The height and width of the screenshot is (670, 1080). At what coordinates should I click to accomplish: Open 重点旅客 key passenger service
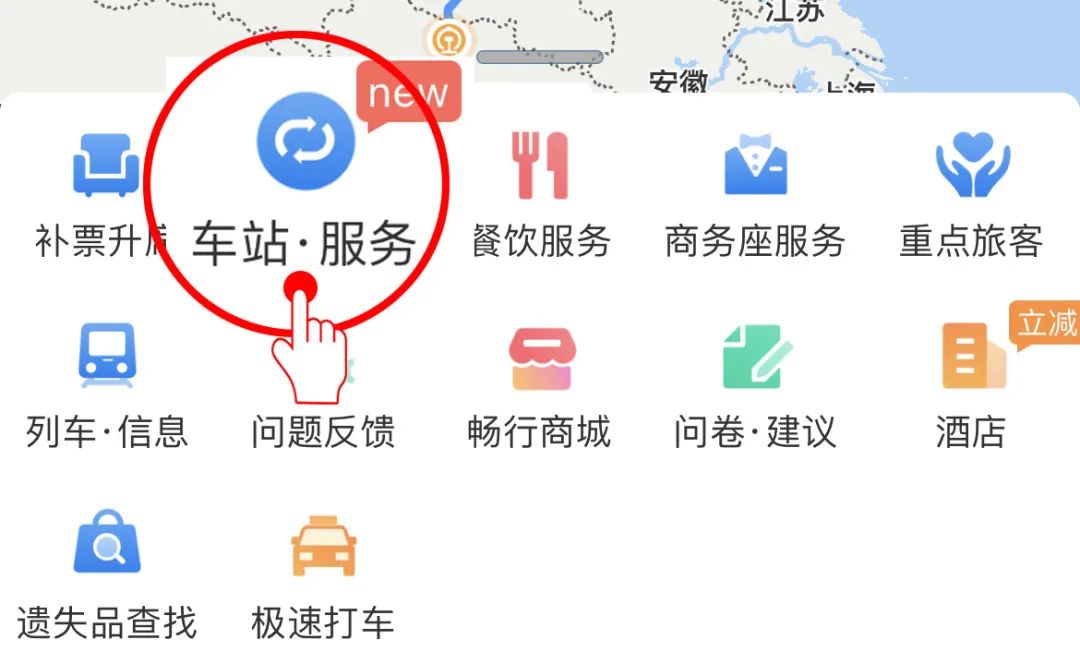(x=971, y=190)
